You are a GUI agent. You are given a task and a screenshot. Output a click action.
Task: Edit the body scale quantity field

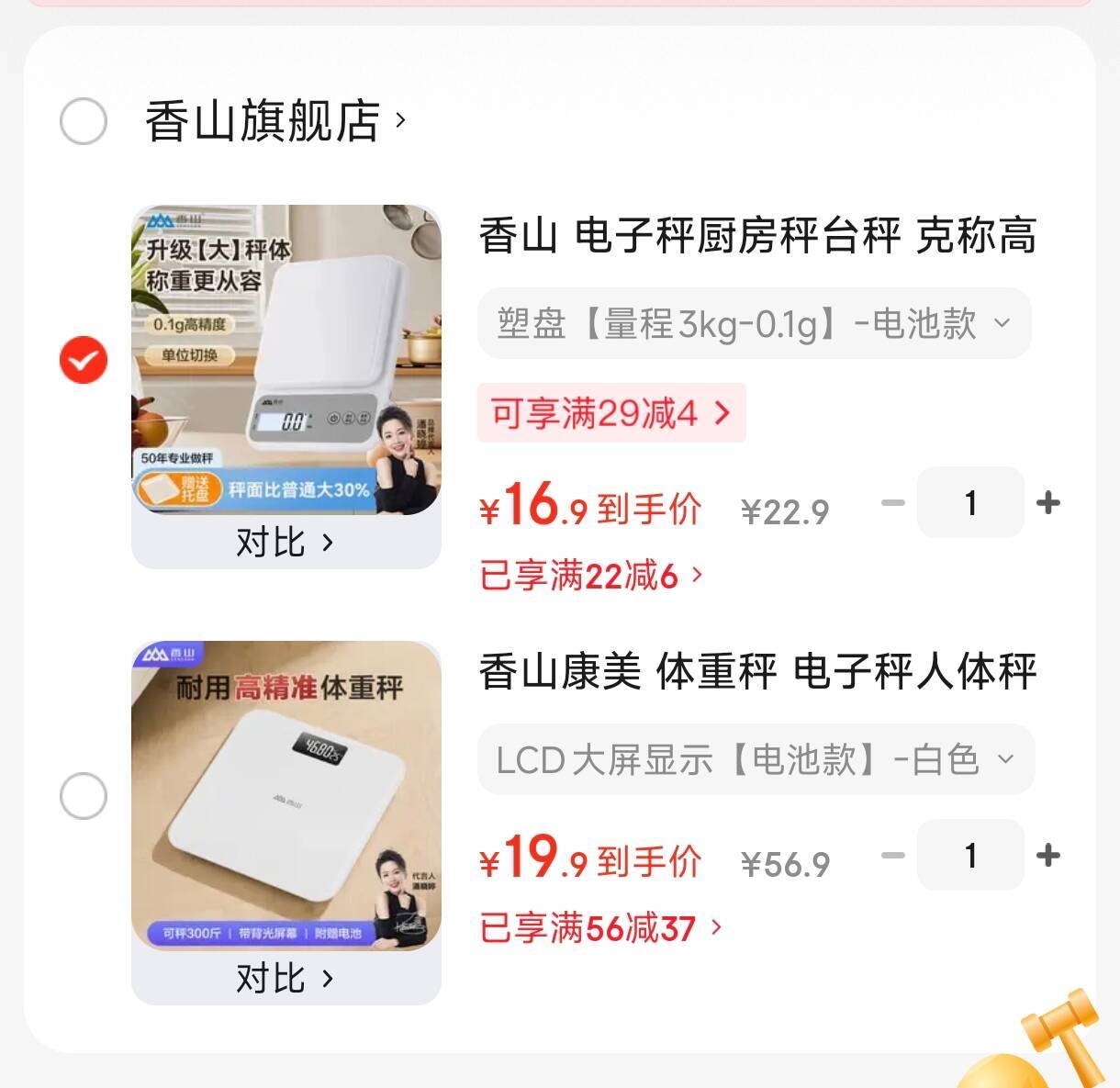pos(969,856)
